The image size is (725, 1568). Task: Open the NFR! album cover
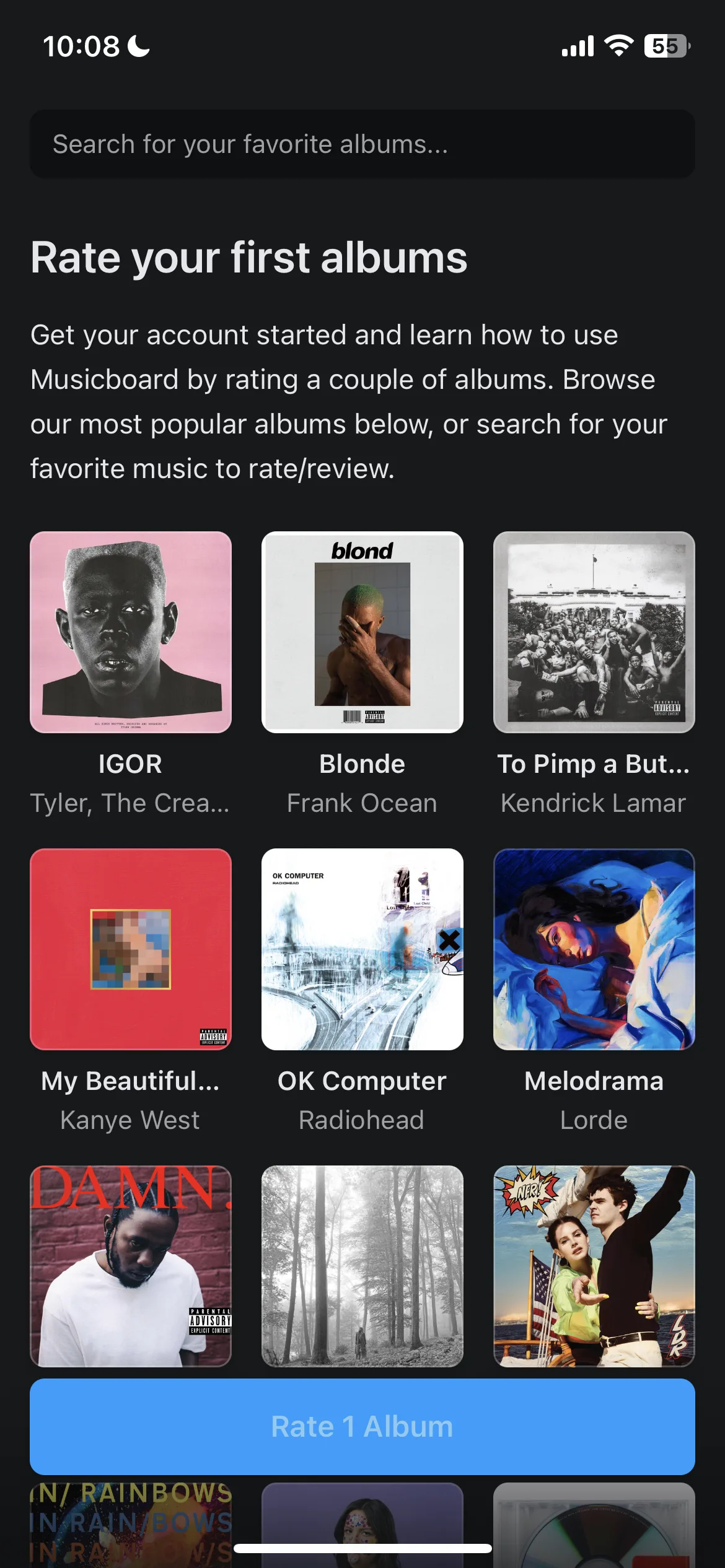click(x=594, y=1266)
